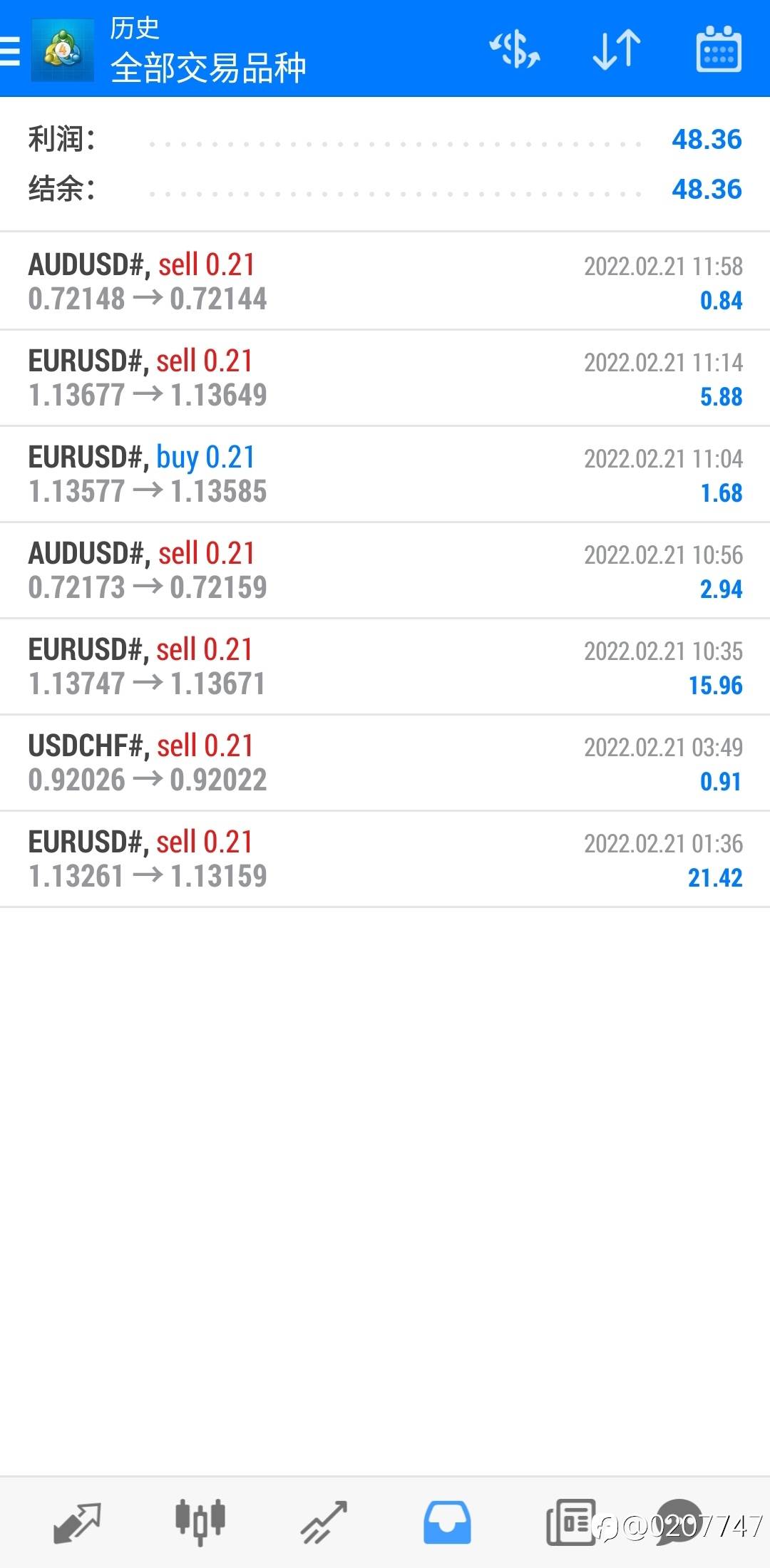
Task: Tap the sort arrows icon
Action: 617,49
